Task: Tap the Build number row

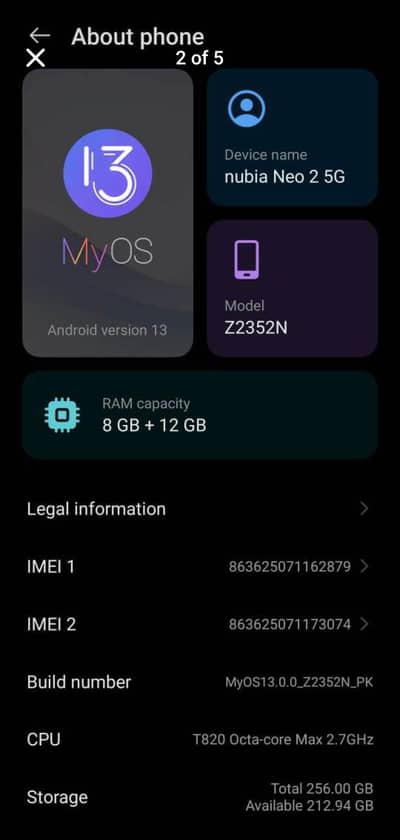Action: pyautogui.click(x=200, y=682)
